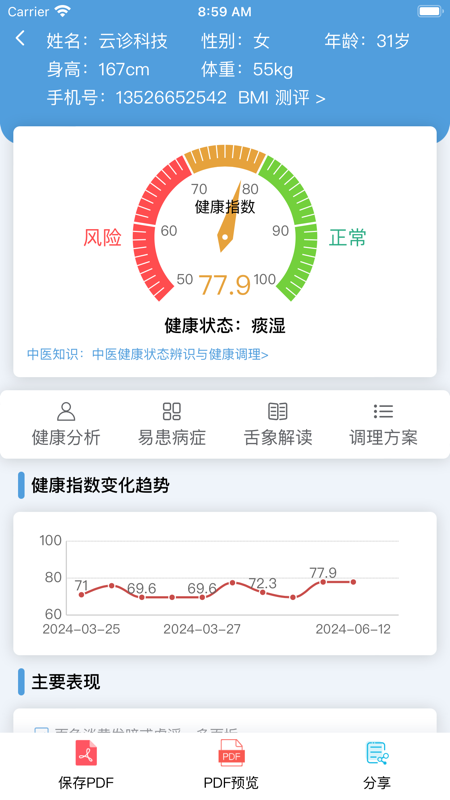Screen dimensions: 450x800
Task: Open the BMI 测评 link
Action: [282, 97]
